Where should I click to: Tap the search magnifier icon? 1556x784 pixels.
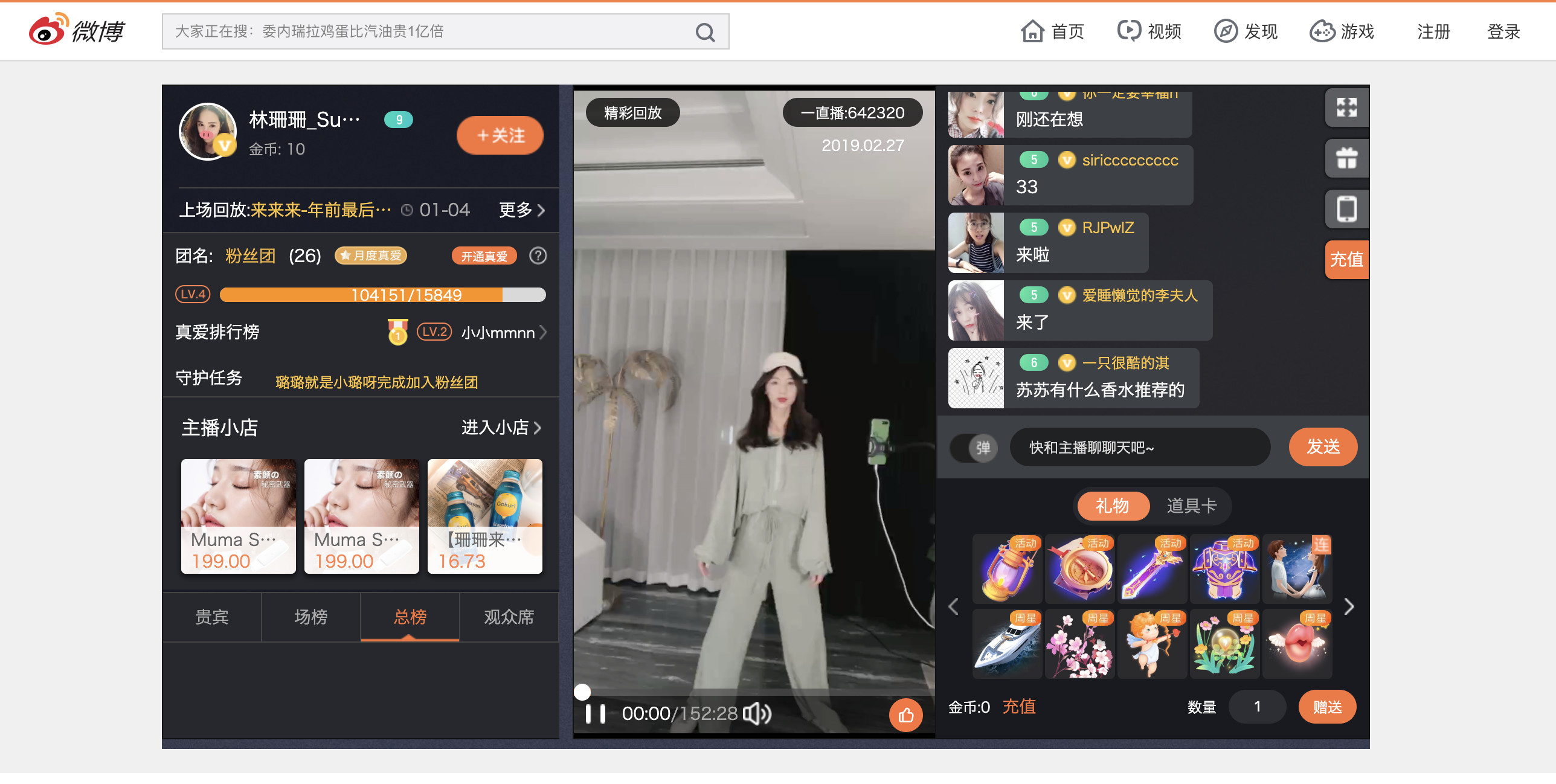click(x=705, y=32)
